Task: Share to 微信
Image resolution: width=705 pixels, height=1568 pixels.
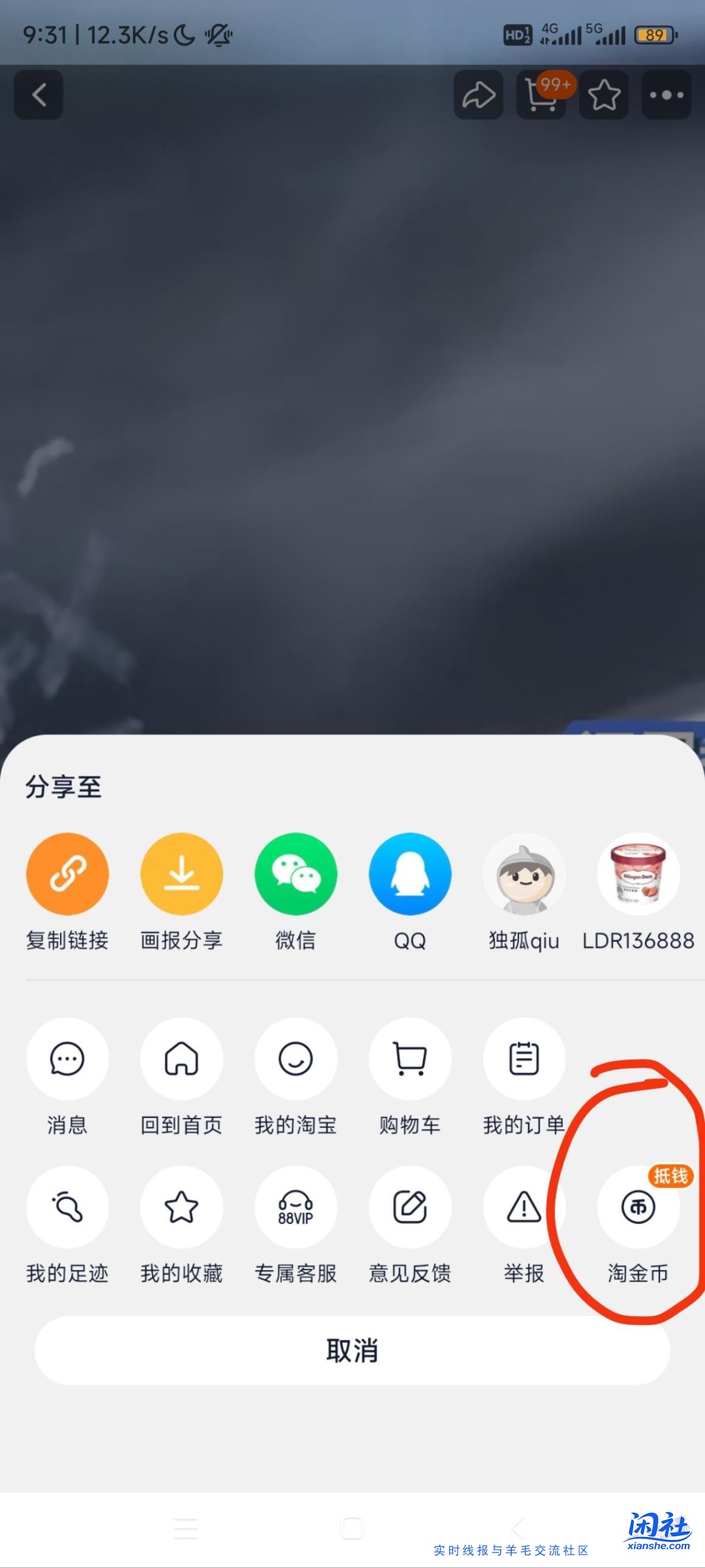Action: (x=295, y=874)
